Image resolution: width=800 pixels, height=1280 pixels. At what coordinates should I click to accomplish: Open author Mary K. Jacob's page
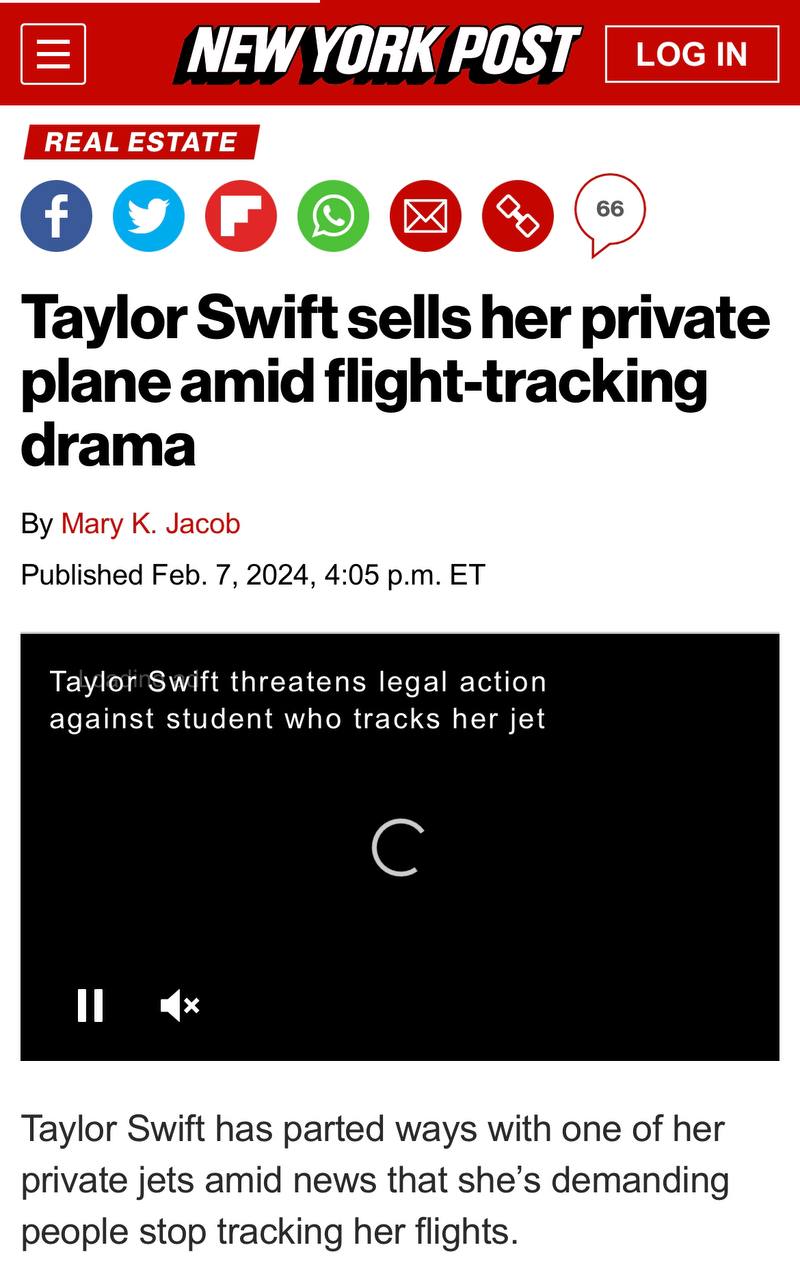pyautogui.click(x=151, y=524)
